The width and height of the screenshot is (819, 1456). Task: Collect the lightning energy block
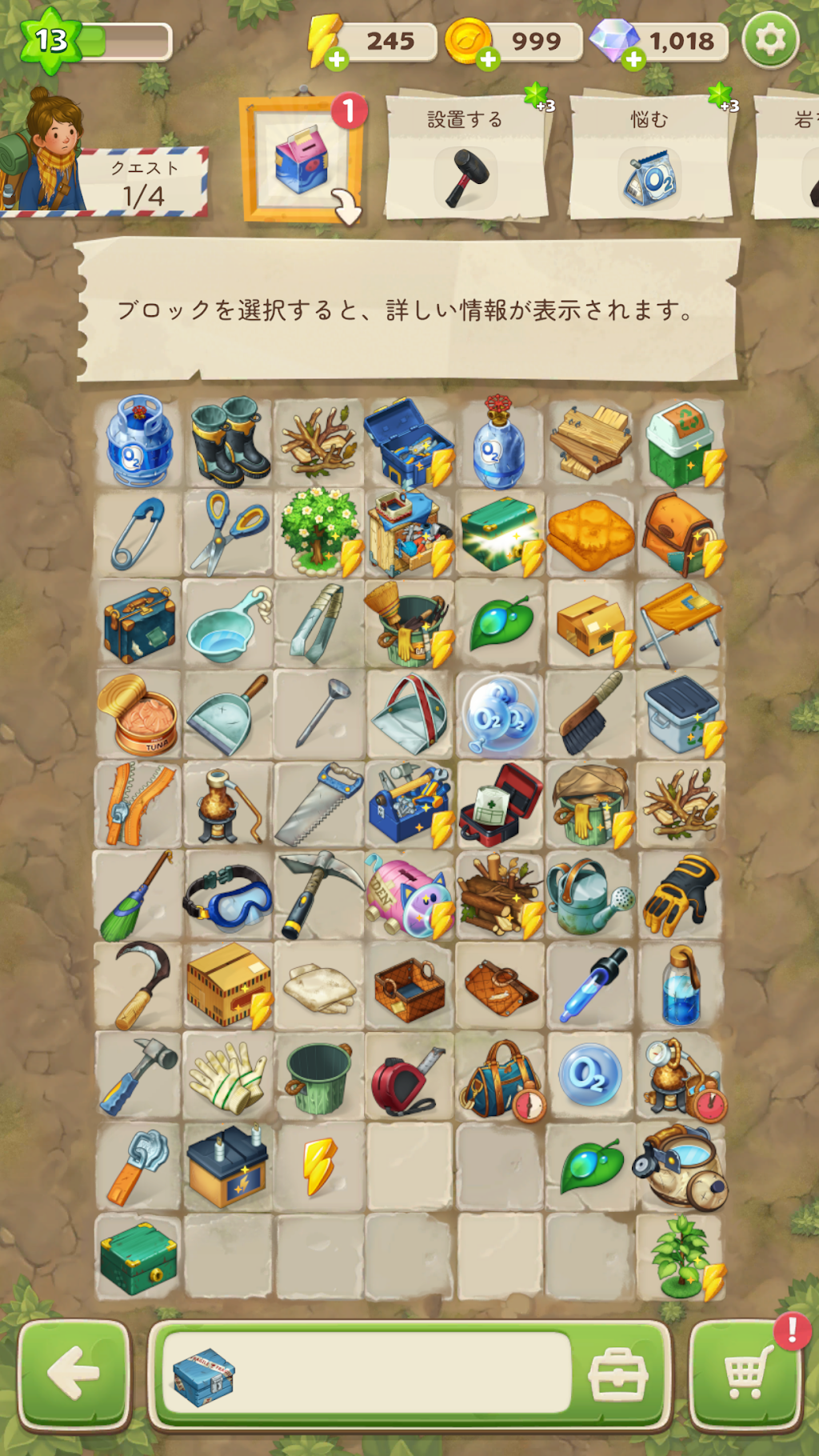point(319,1166)
